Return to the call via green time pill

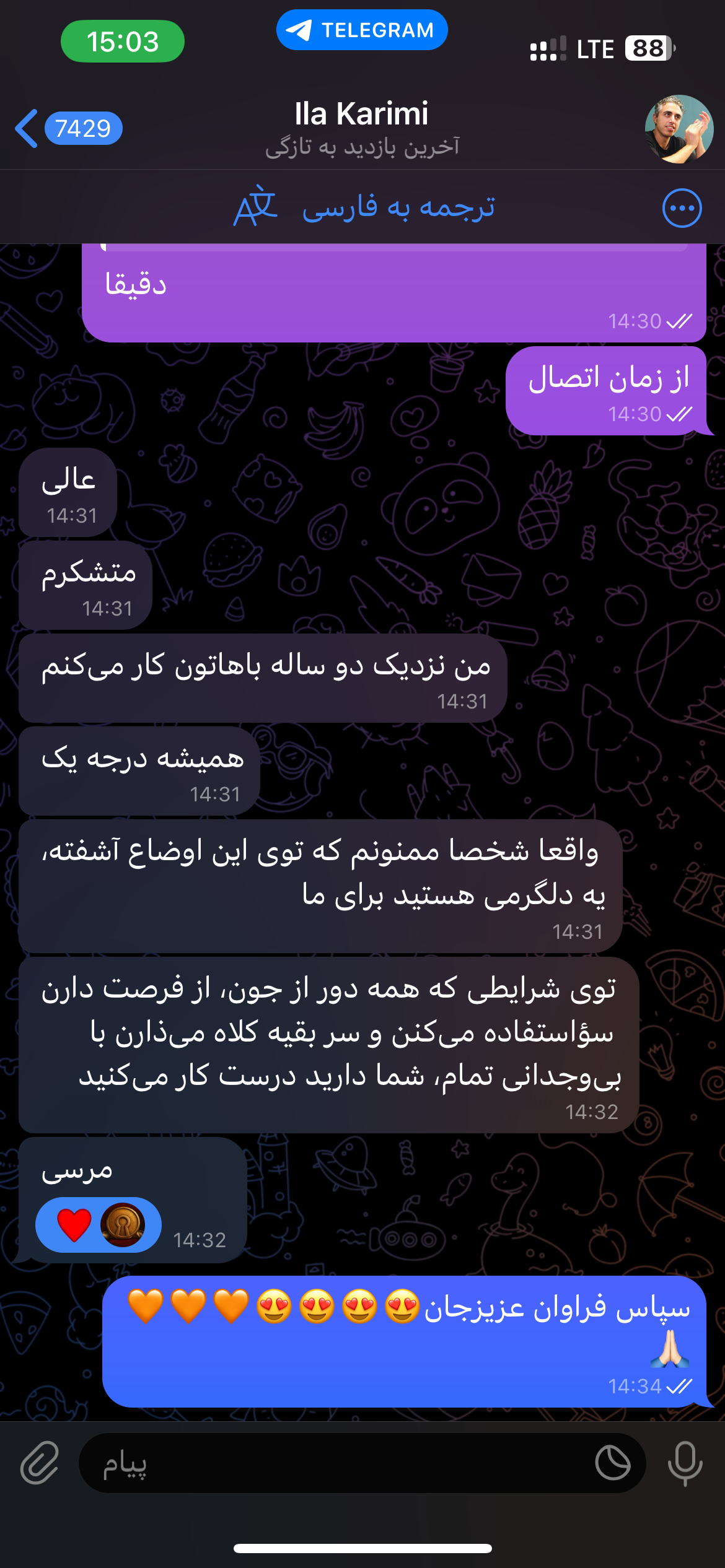pos(123,41)
